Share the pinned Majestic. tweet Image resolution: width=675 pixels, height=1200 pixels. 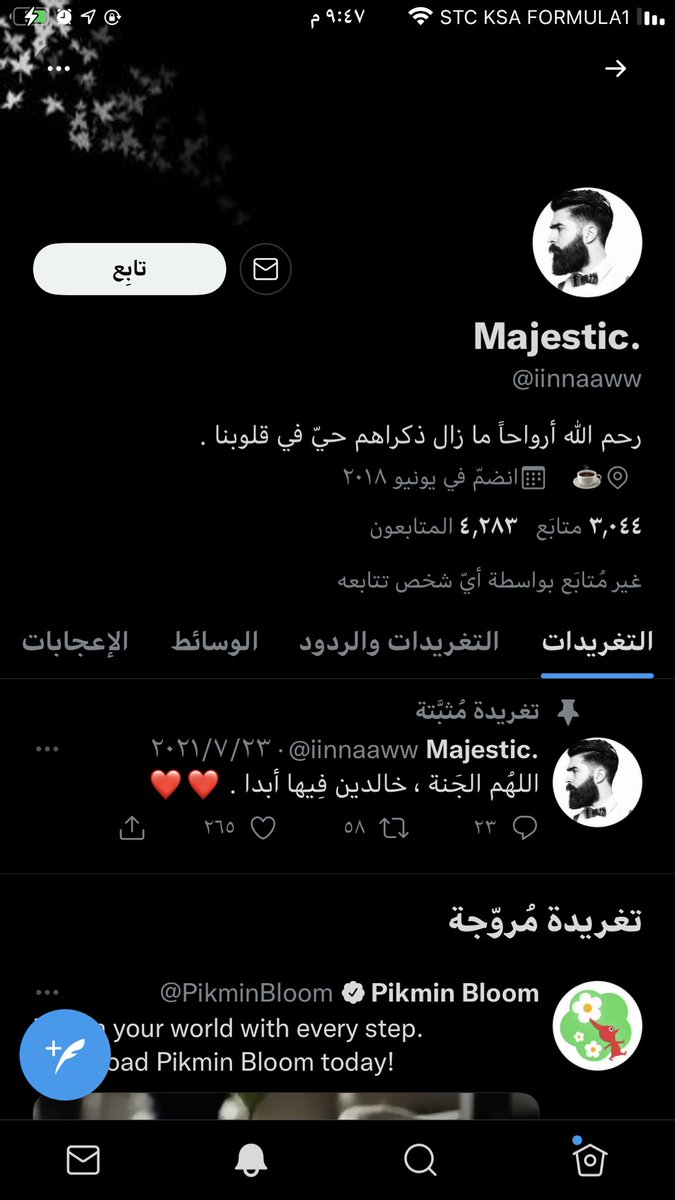[x=132, y=828]
